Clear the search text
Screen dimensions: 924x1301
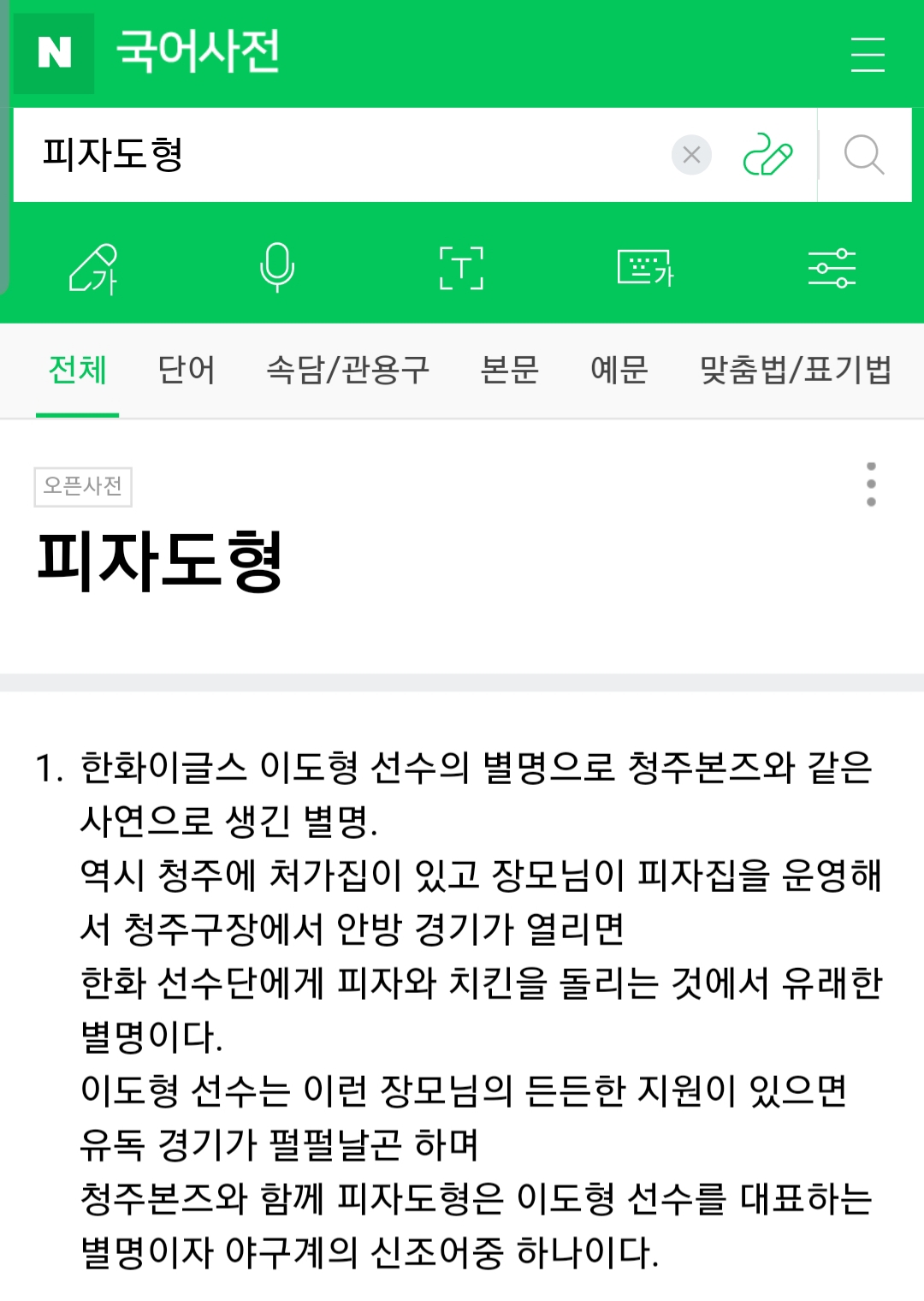pos(691,155)
